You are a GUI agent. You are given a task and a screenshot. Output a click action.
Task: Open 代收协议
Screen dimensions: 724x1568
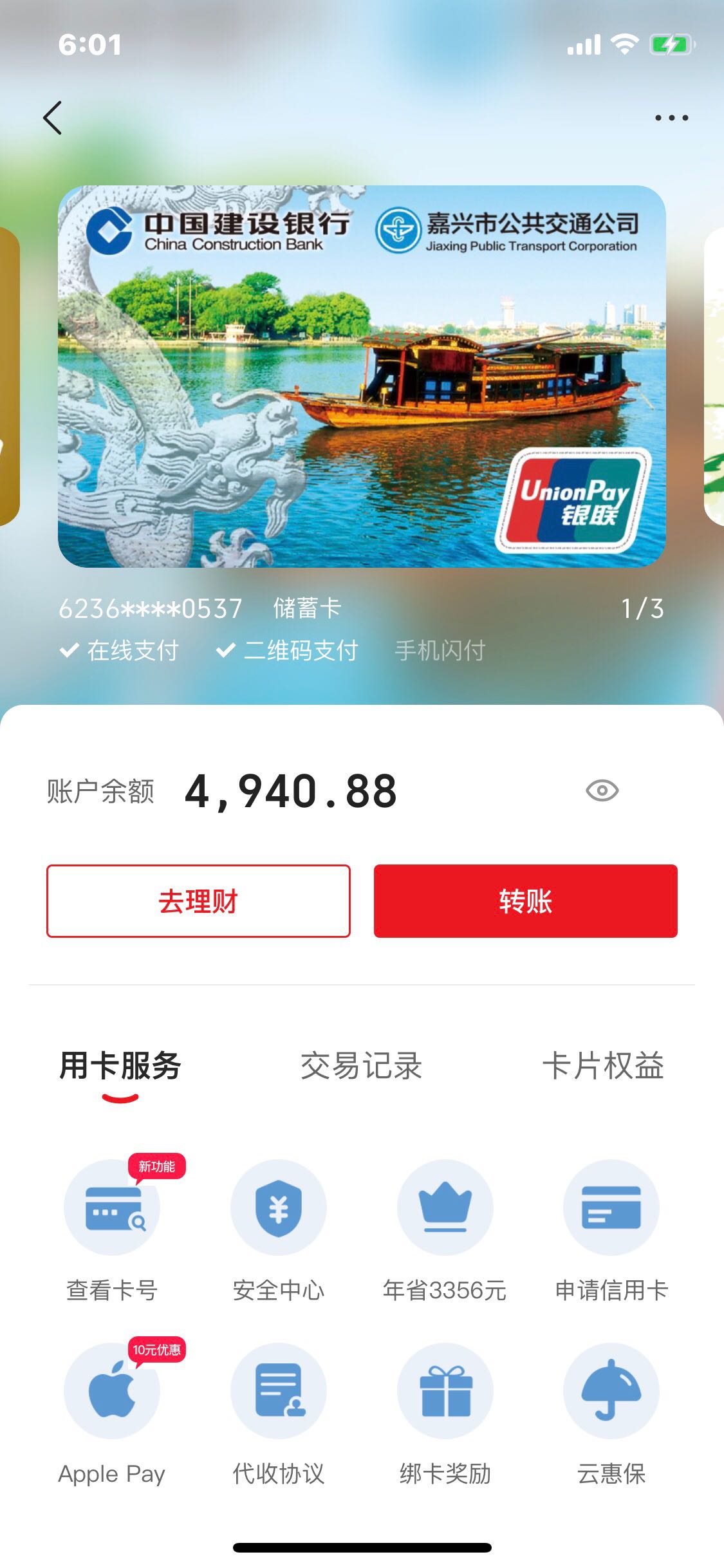[x=279, y=1414]
